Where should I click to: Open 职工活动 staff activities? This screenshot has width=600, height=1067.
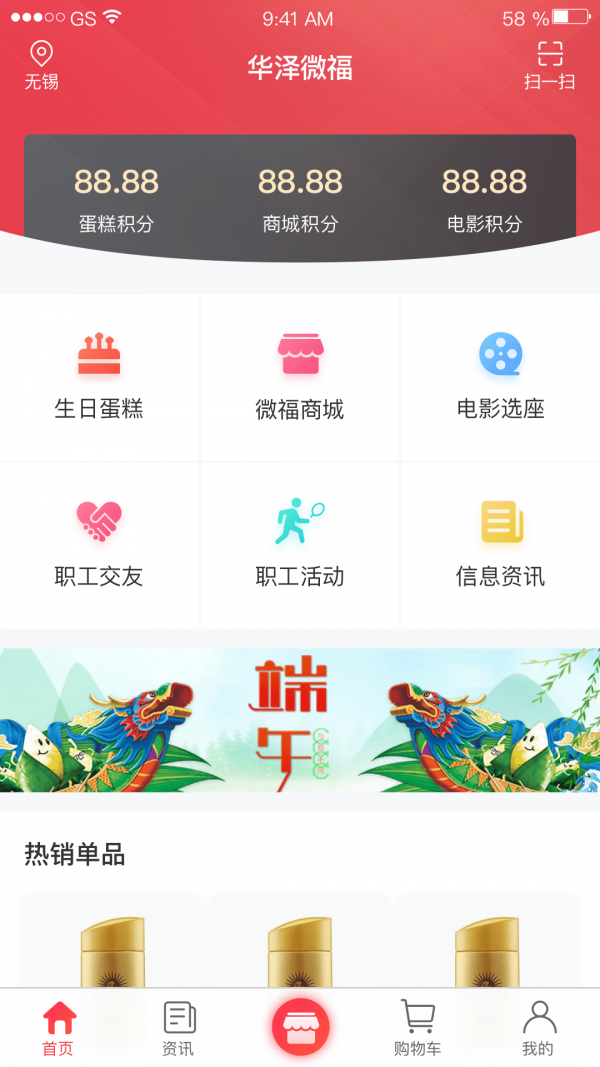pyautogui.click(x=300, y=545)
